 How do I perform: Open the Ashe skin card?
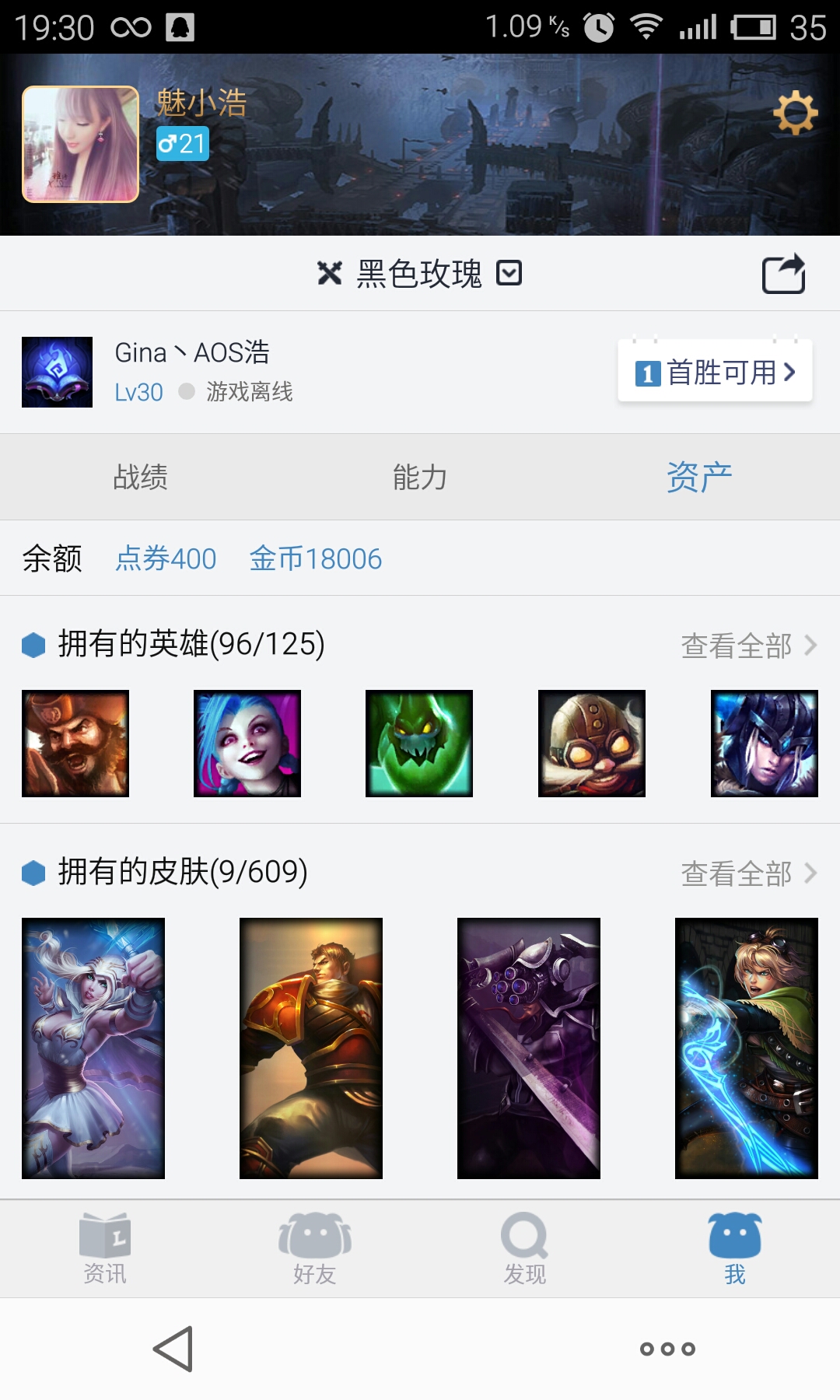(93, 1048)
